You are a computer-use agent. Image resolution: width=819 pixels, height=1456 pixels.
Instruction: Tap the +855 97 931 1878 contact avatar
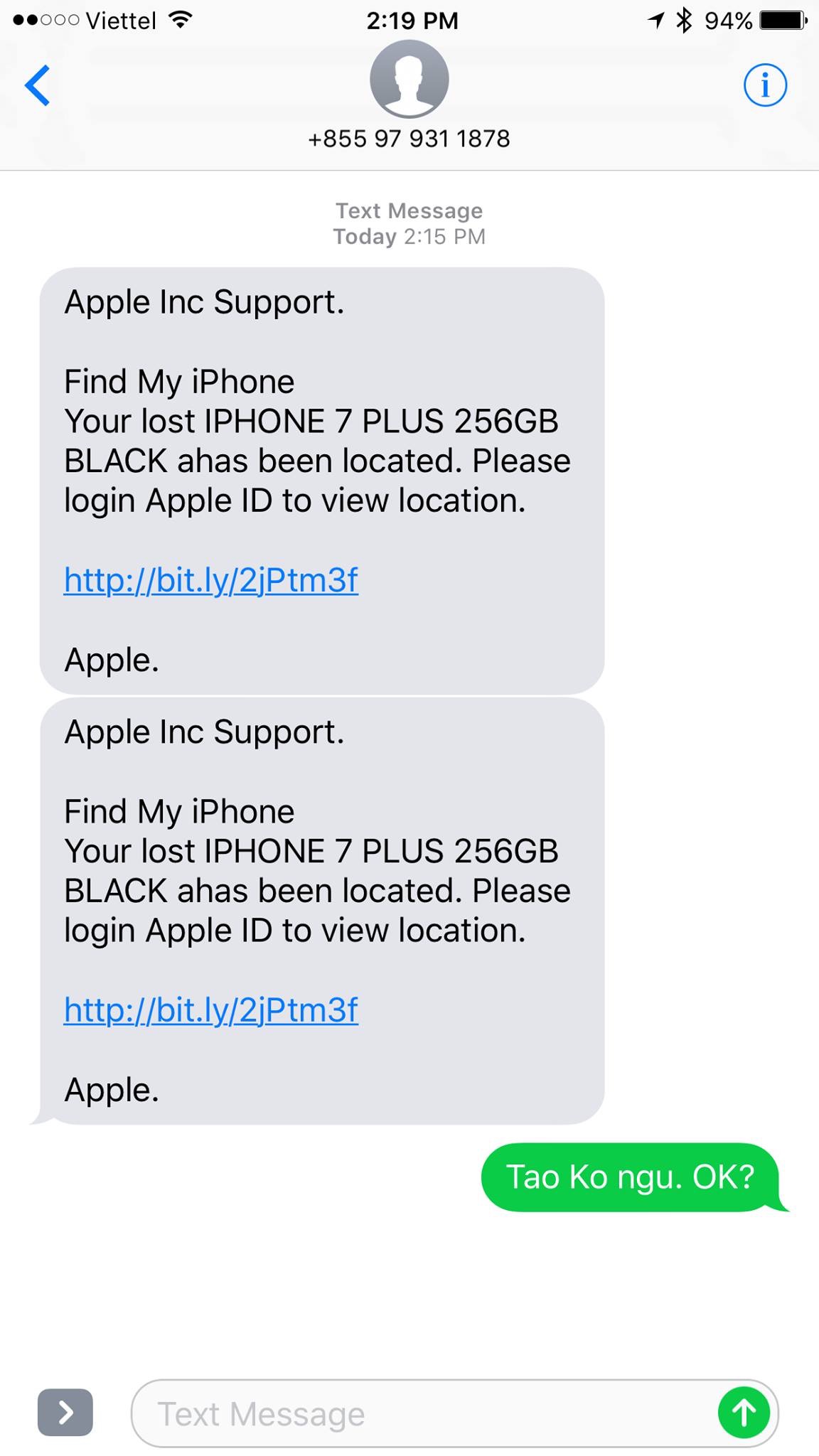[409, 80]
